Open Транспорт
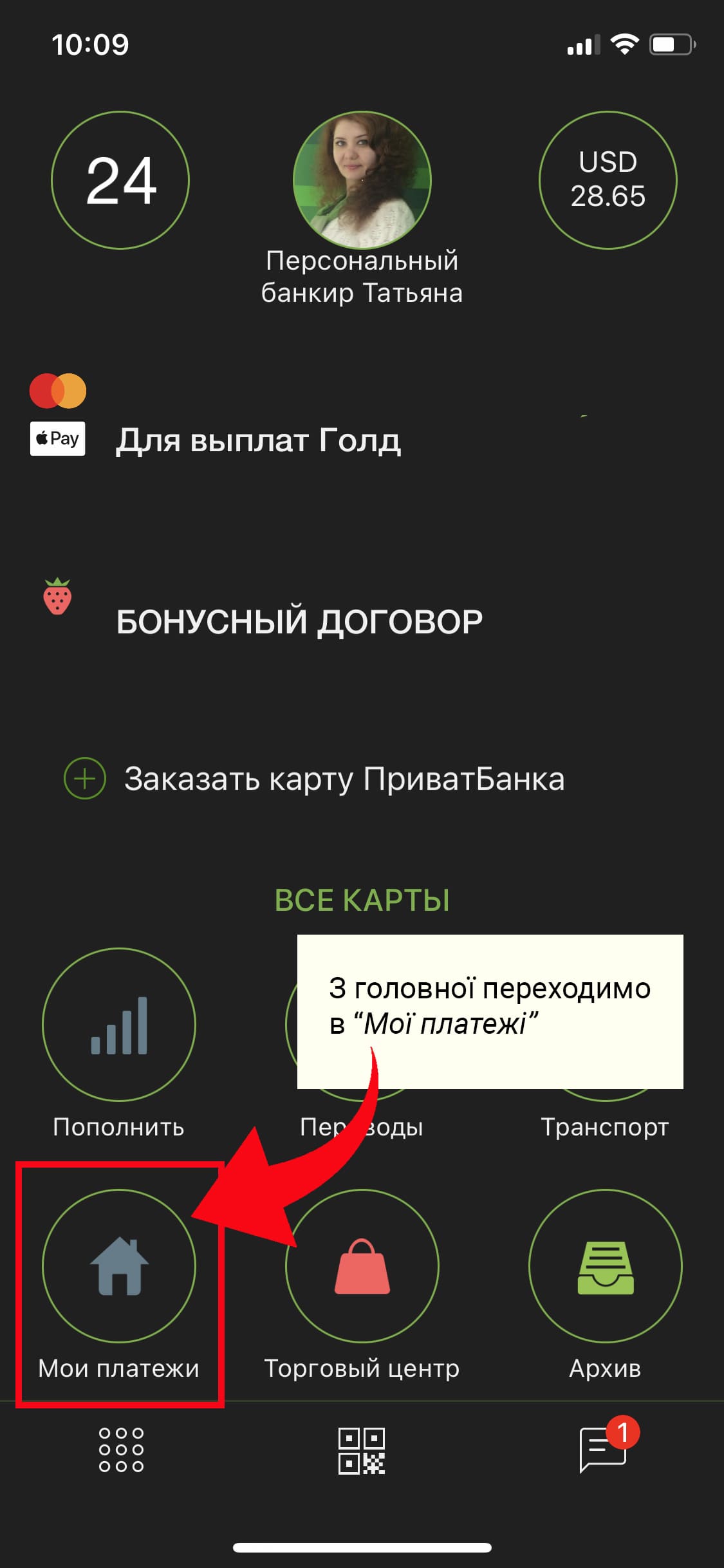The height and width of the screenshot is (1568, 724). coord(605,1126)
